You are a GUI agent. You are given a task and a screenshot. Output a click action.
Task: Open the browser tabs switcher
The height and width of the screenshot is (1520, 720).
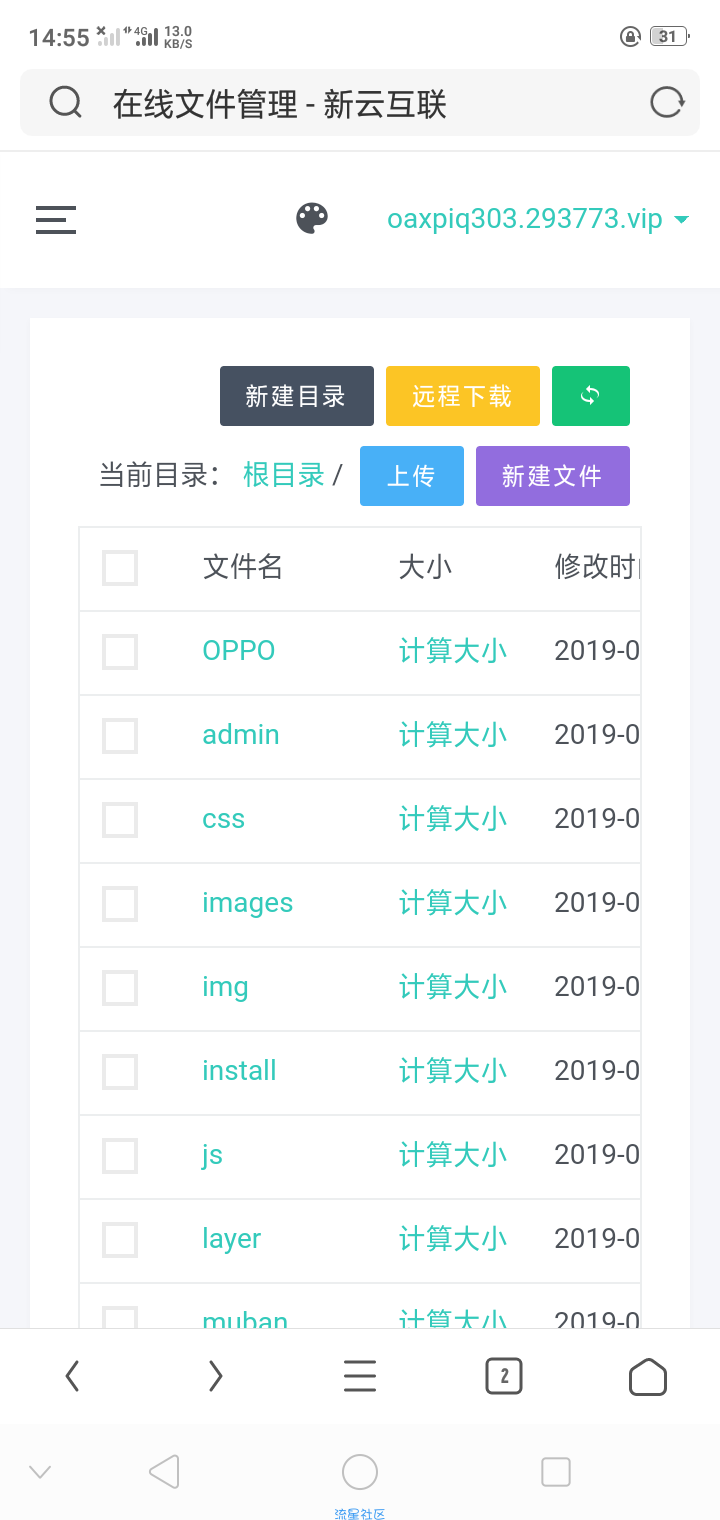point(504,1377)
